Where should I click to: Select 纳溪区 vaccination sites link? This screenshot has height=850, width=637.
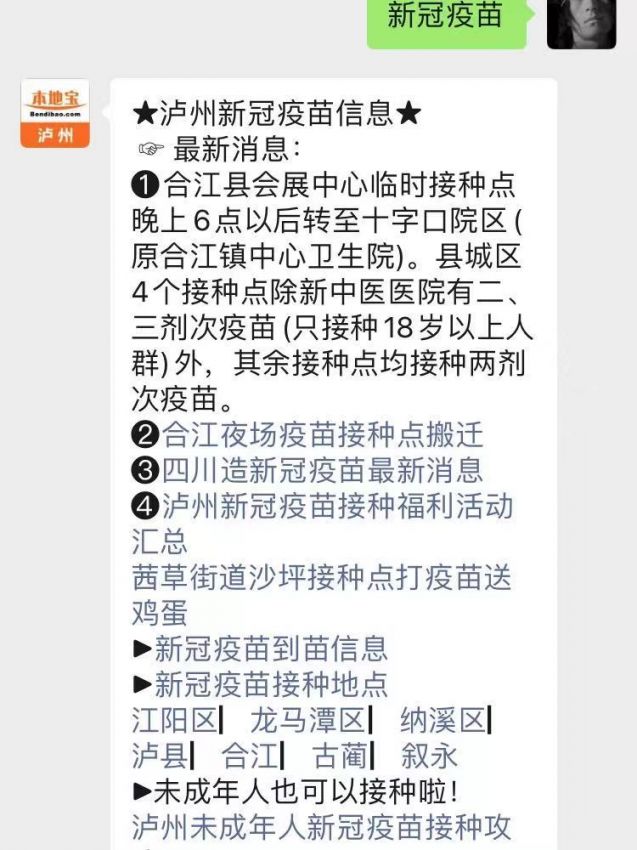442,720
